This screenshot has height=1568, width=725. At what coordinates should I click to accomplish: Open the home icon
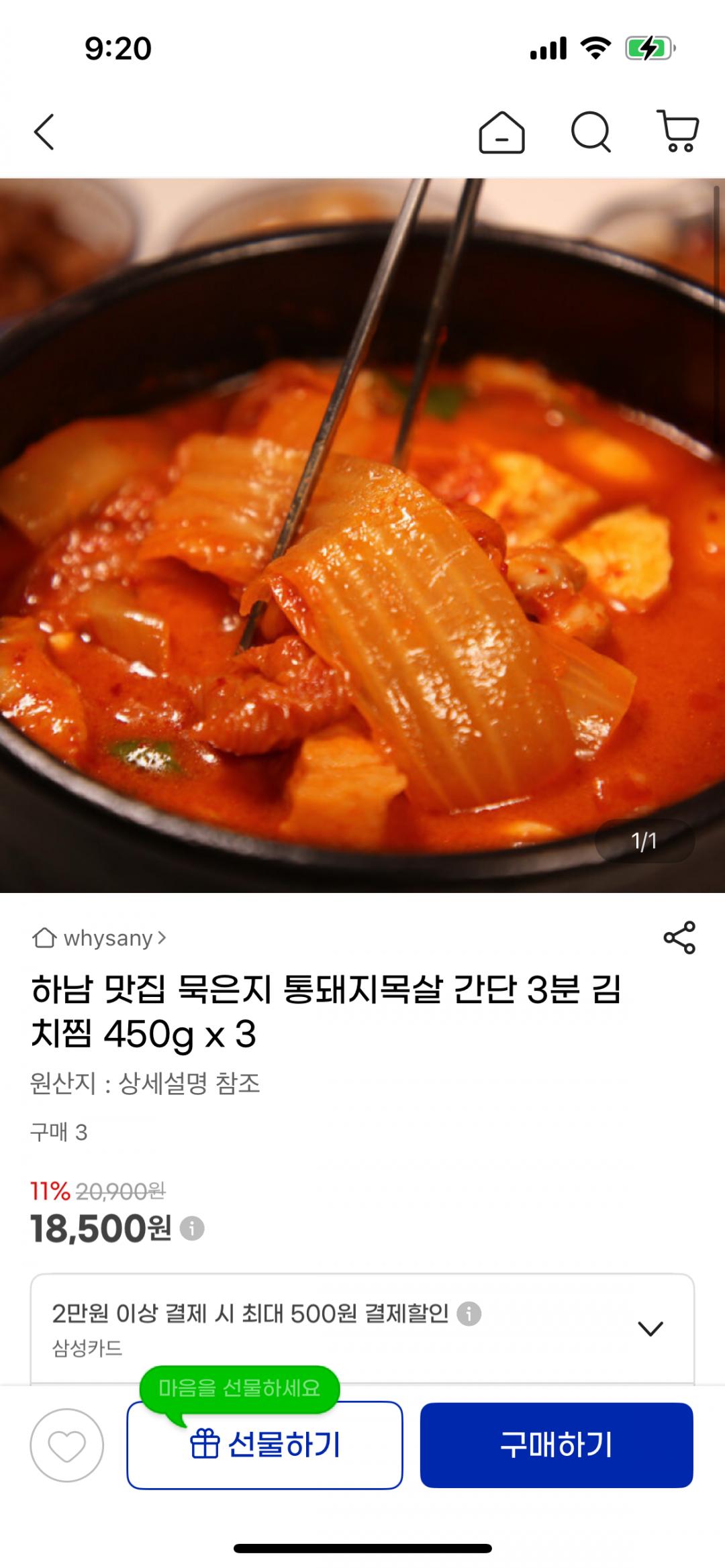(501, 132)
